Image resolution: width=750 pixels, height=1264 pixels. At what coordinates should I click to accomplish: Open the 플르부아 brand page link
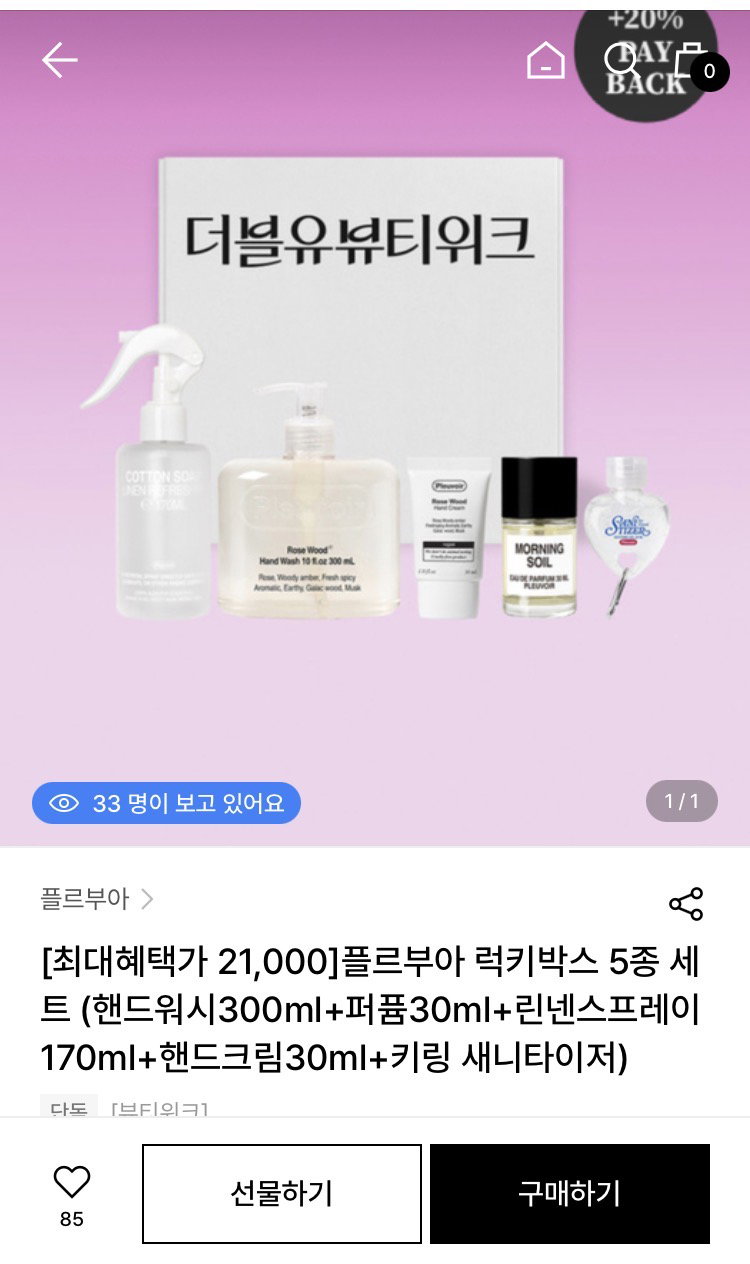click(97, 899)
